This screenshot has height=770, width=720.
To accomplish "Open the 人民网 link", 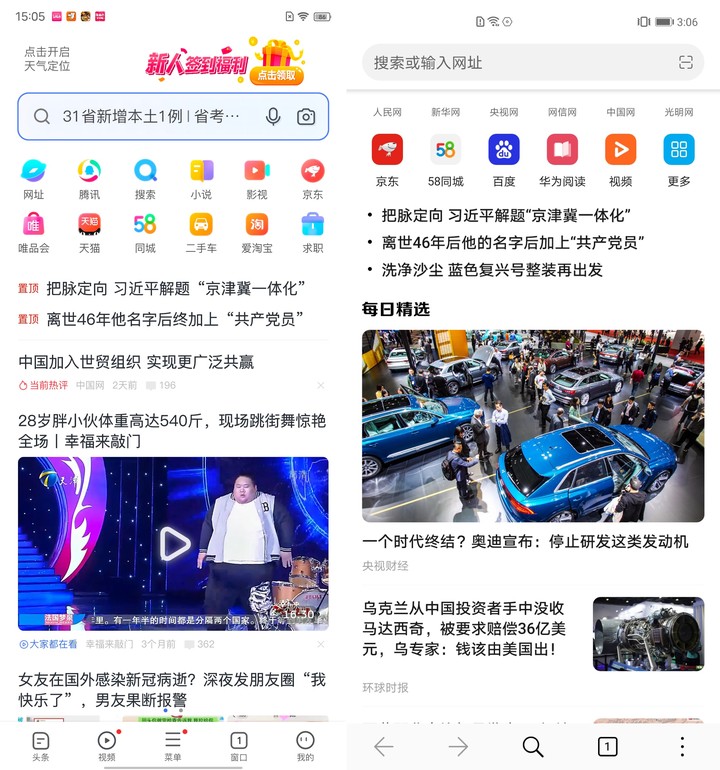I will click(387, 113).
